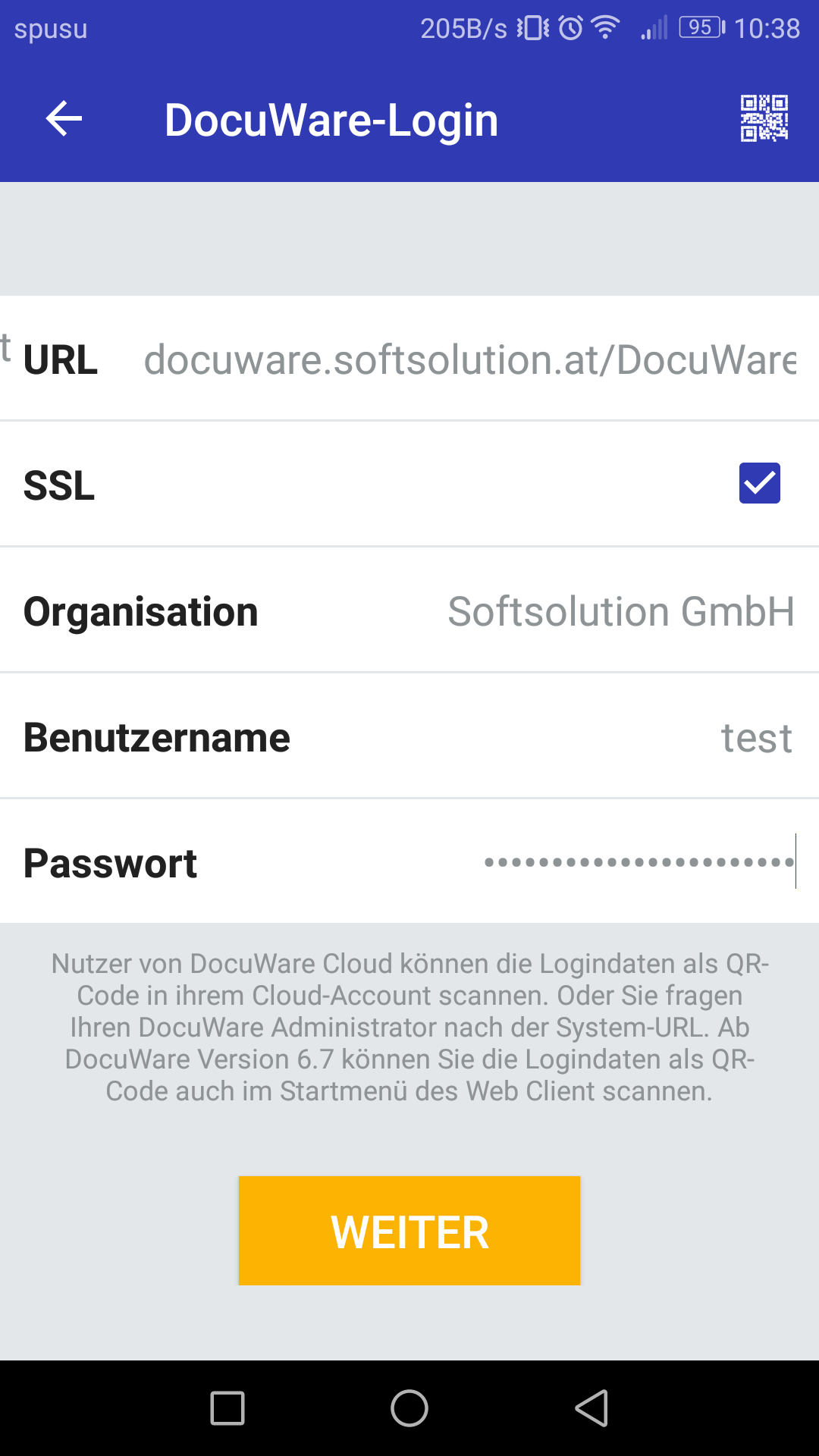Go to the system home screen
The height and width of the screenshot is (1456, 819).
pos(409,1408)
